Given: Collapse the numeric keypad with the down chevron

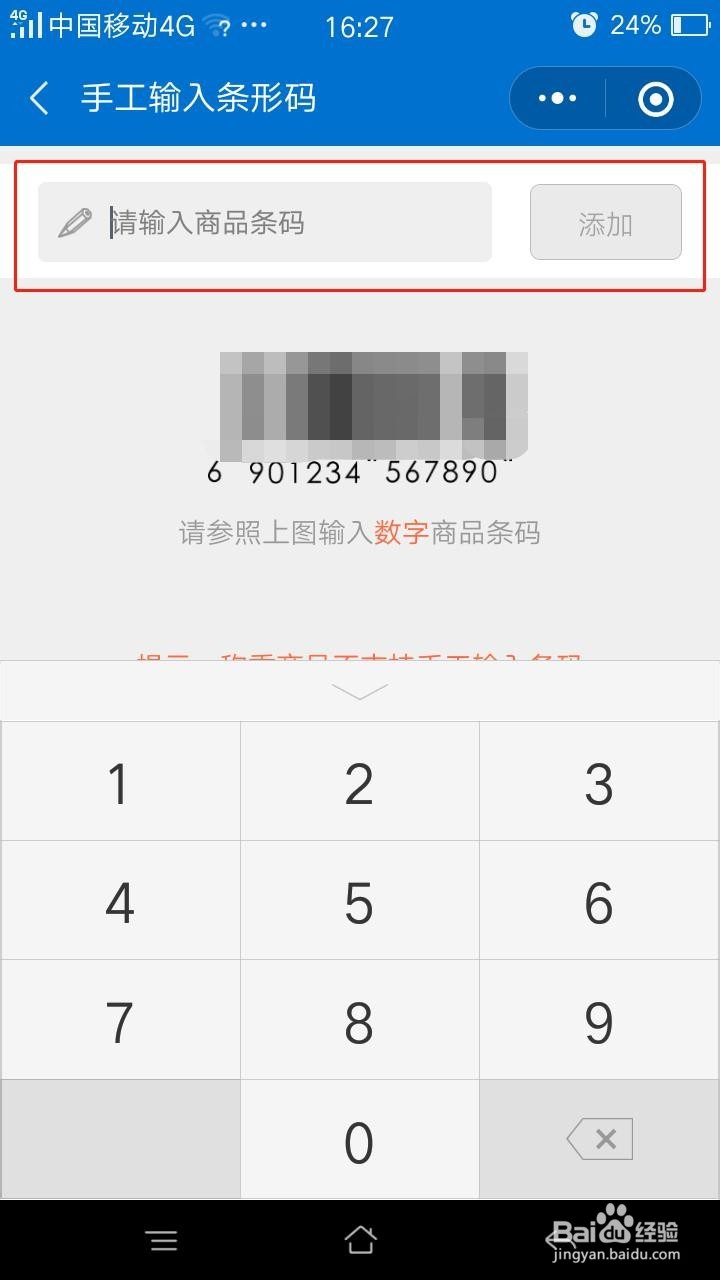Looking at the screenshot, I should (358, 690).
